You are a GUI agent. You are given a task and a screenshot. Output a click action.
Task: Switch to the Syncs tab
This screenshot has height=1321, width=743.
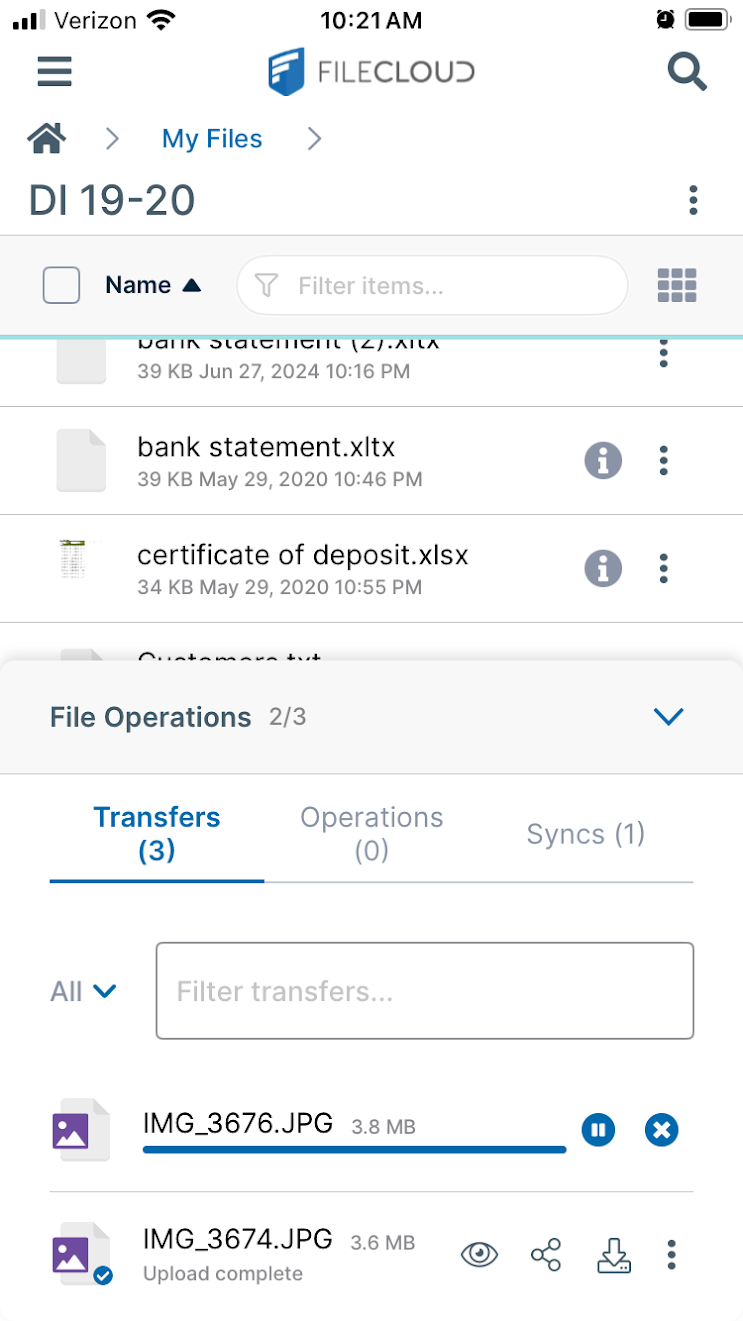tap(585, 834)
